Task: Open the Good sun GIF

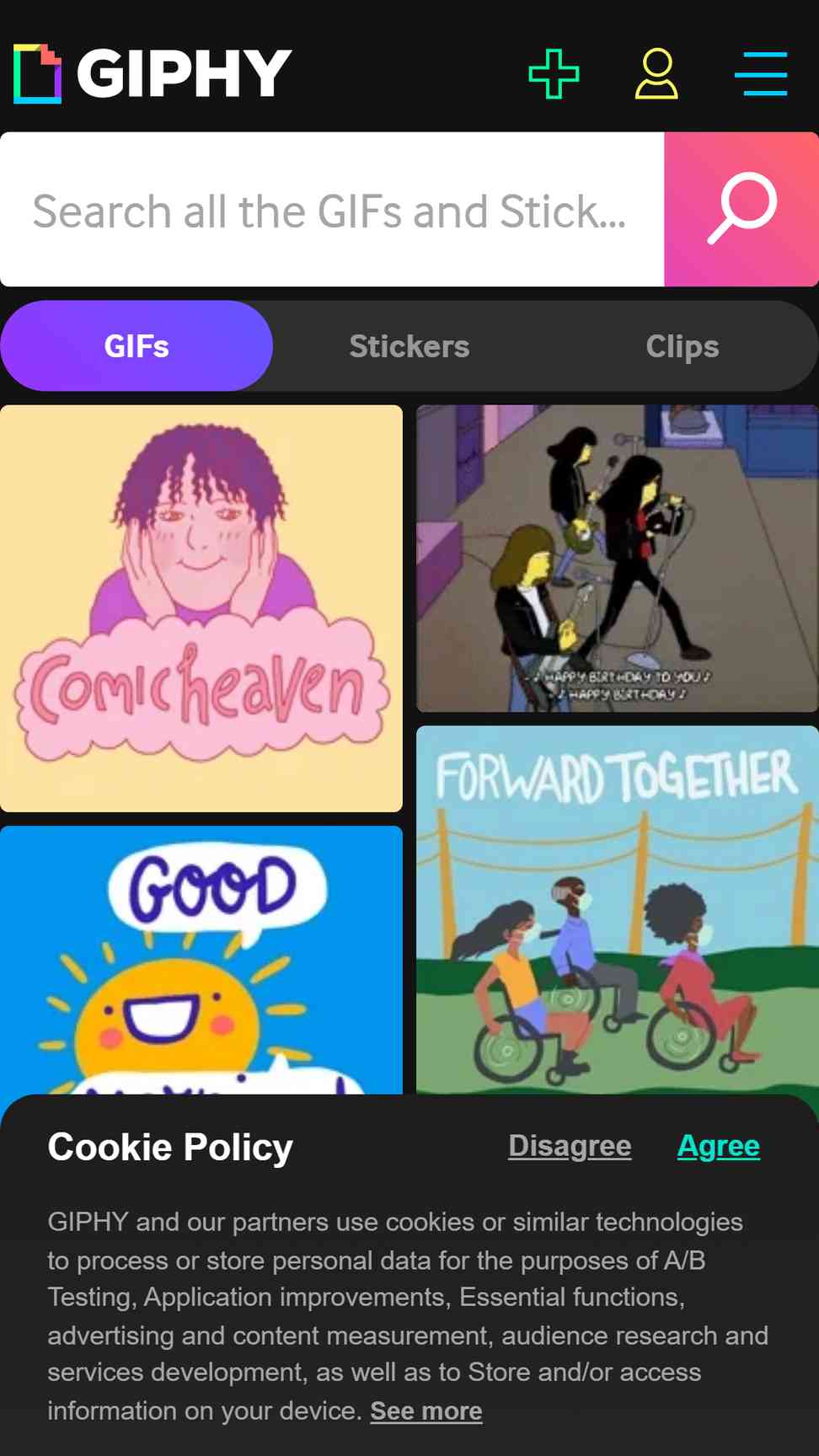Action: [201, 961]
